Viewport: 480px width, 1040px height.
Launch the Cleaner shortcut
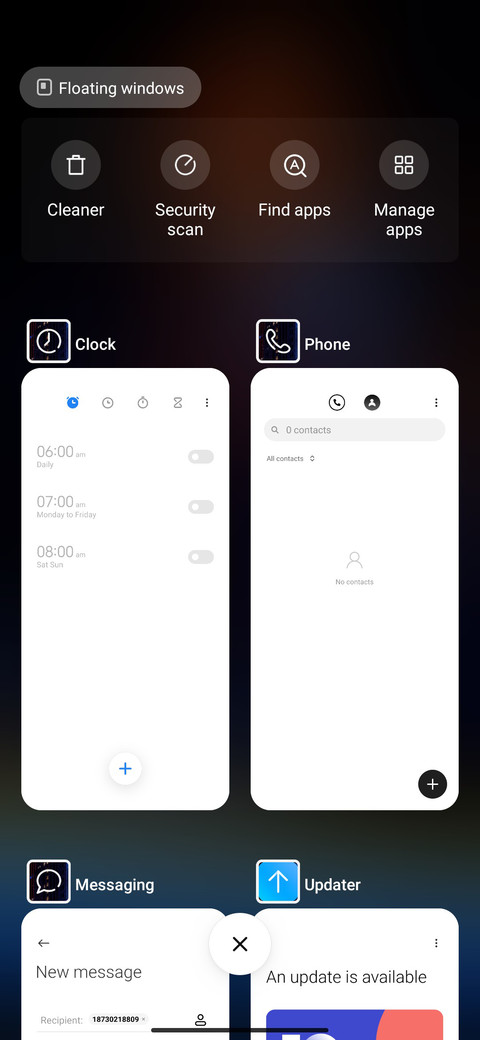(x=76, y=180)
